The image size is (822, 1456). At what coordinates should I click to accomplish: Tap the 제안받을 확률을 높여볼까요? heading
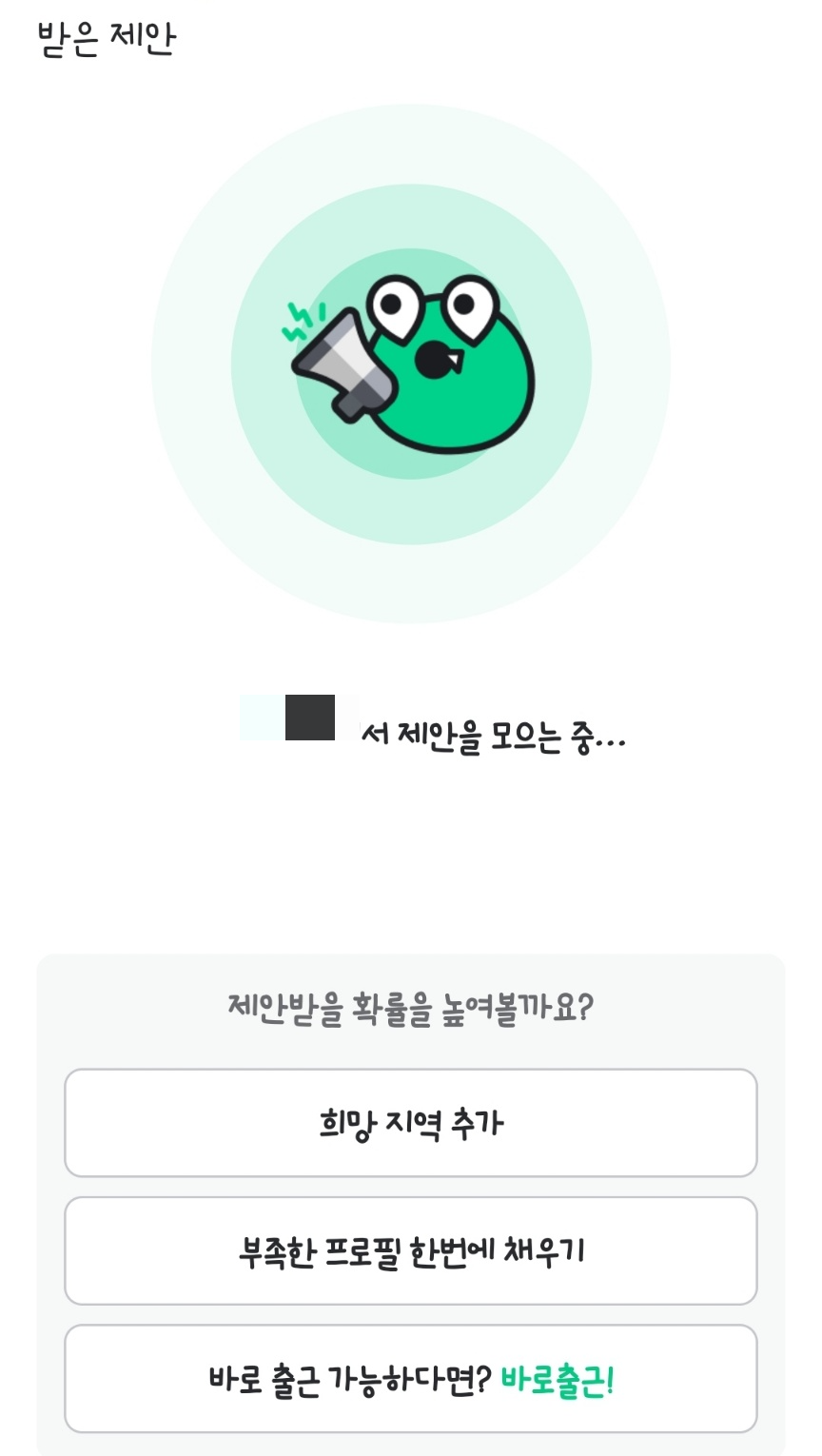[411, 1007]
